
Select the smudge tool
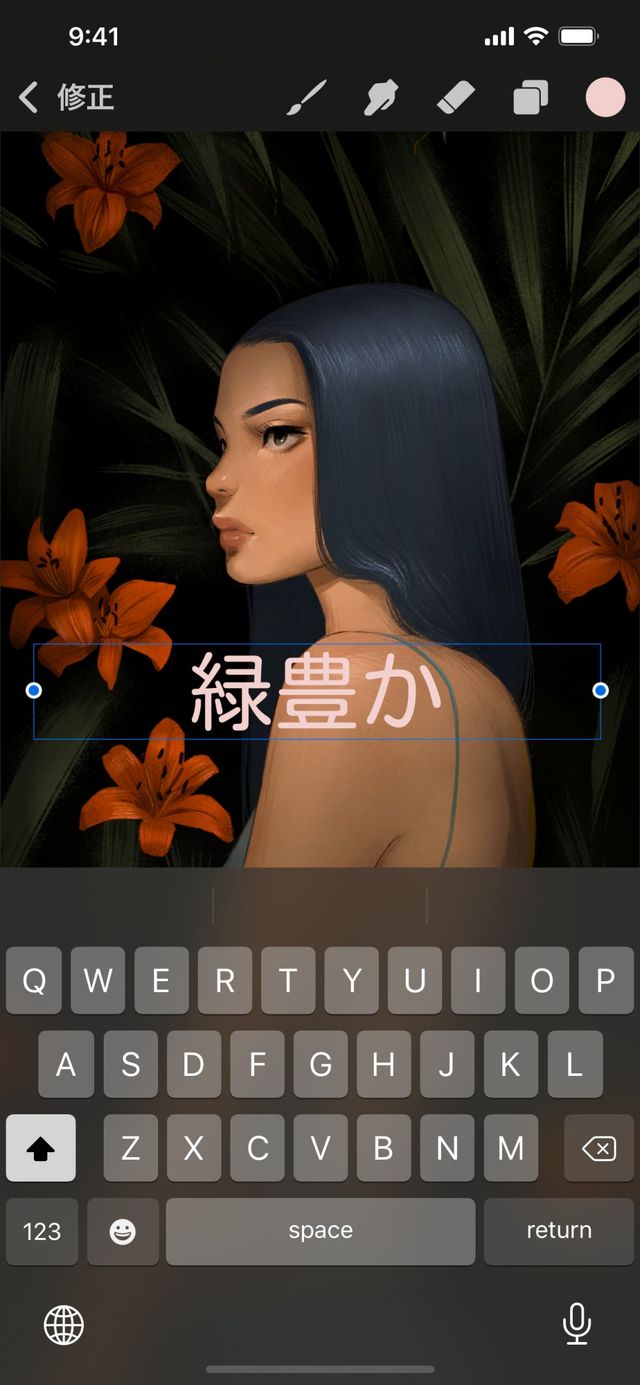point(382,98)
